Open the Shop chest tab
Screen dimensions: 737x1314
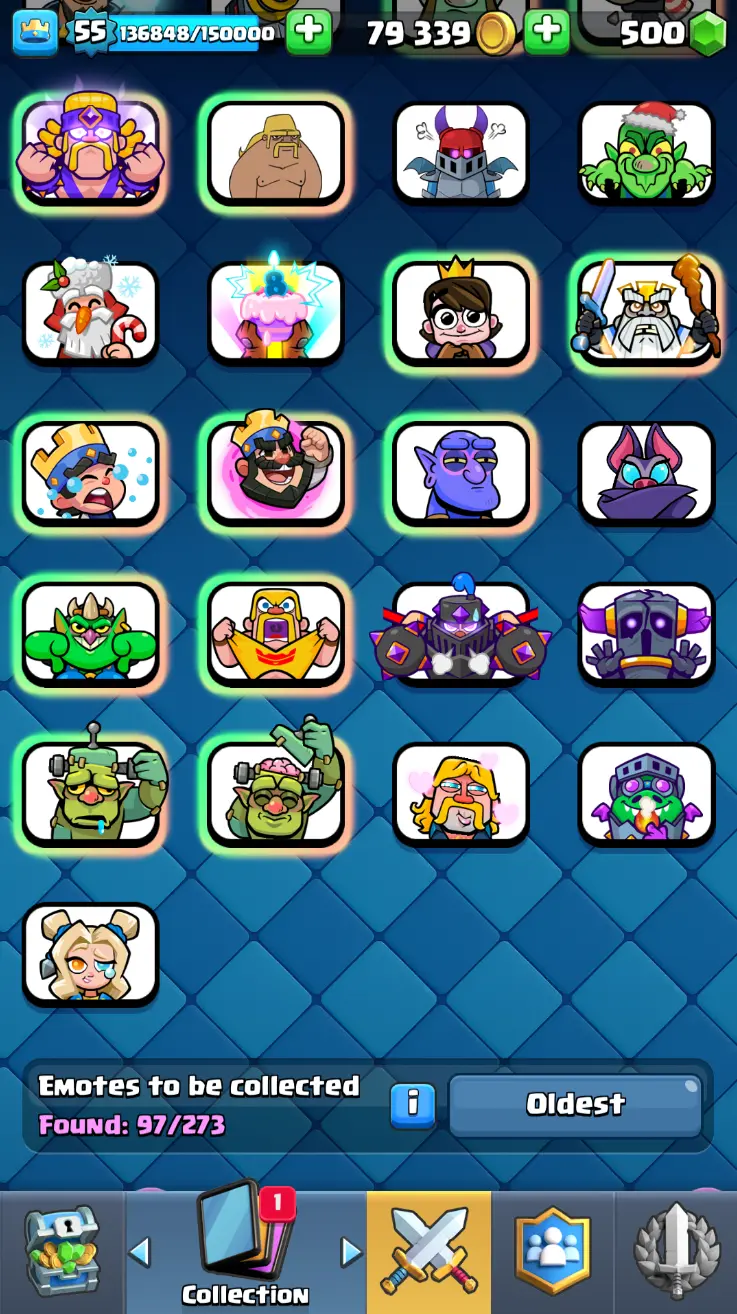click(x=62, y=1252)
